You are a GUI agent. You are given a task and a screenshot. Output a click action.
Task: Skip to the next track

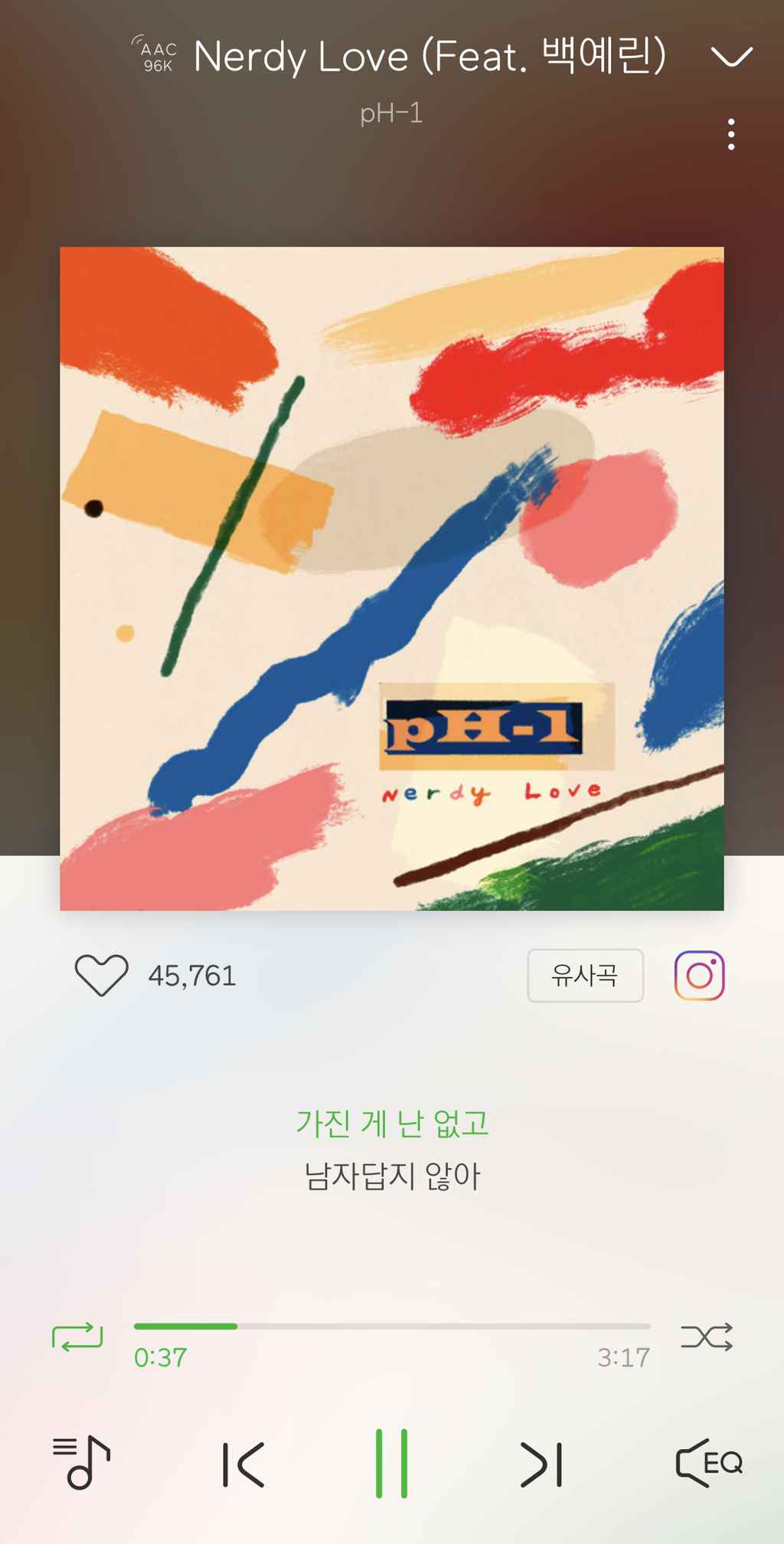(x=541, y=1464)
